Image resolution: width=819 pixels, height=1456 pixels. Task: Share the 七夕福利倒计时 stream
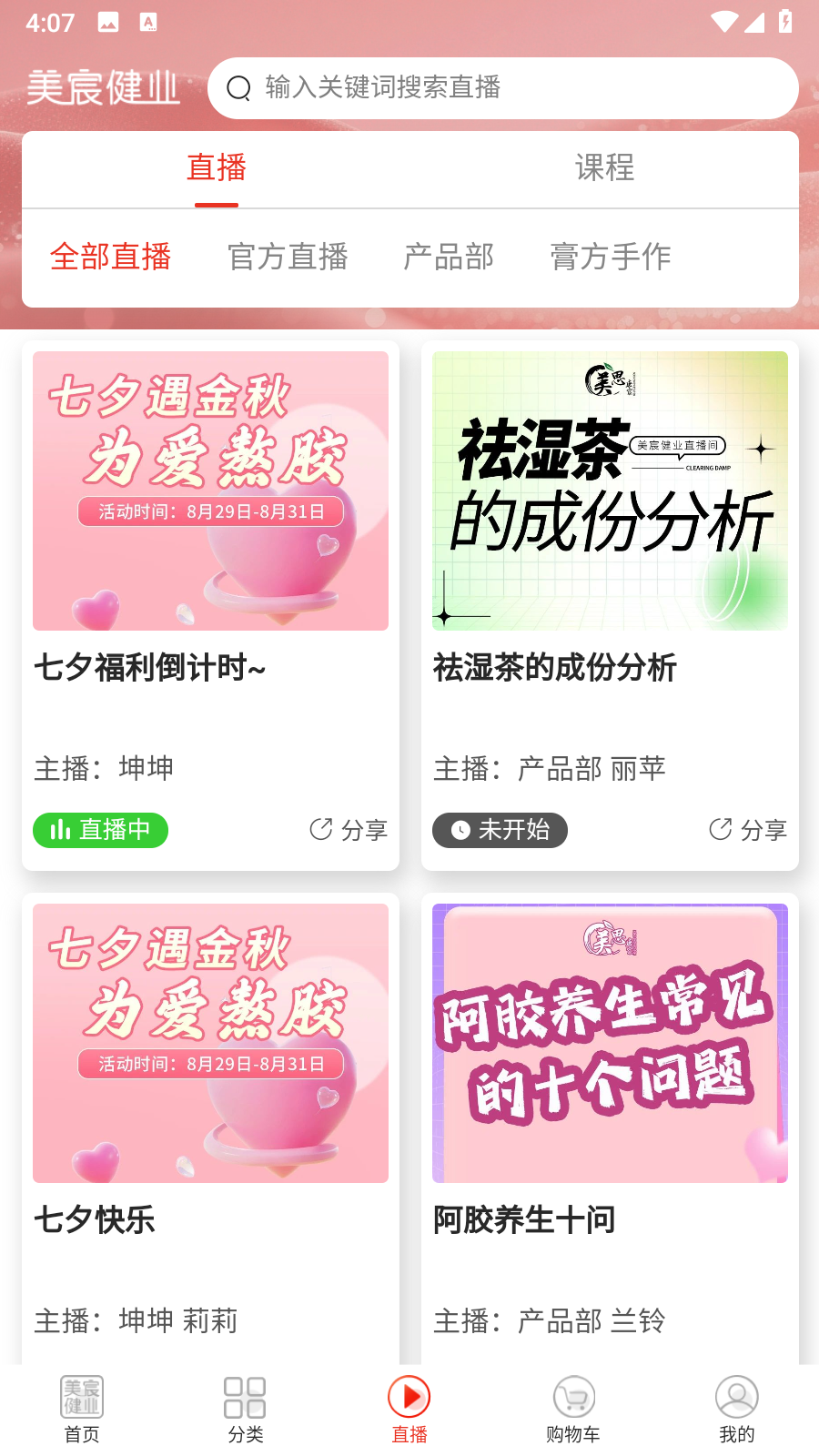349,830
